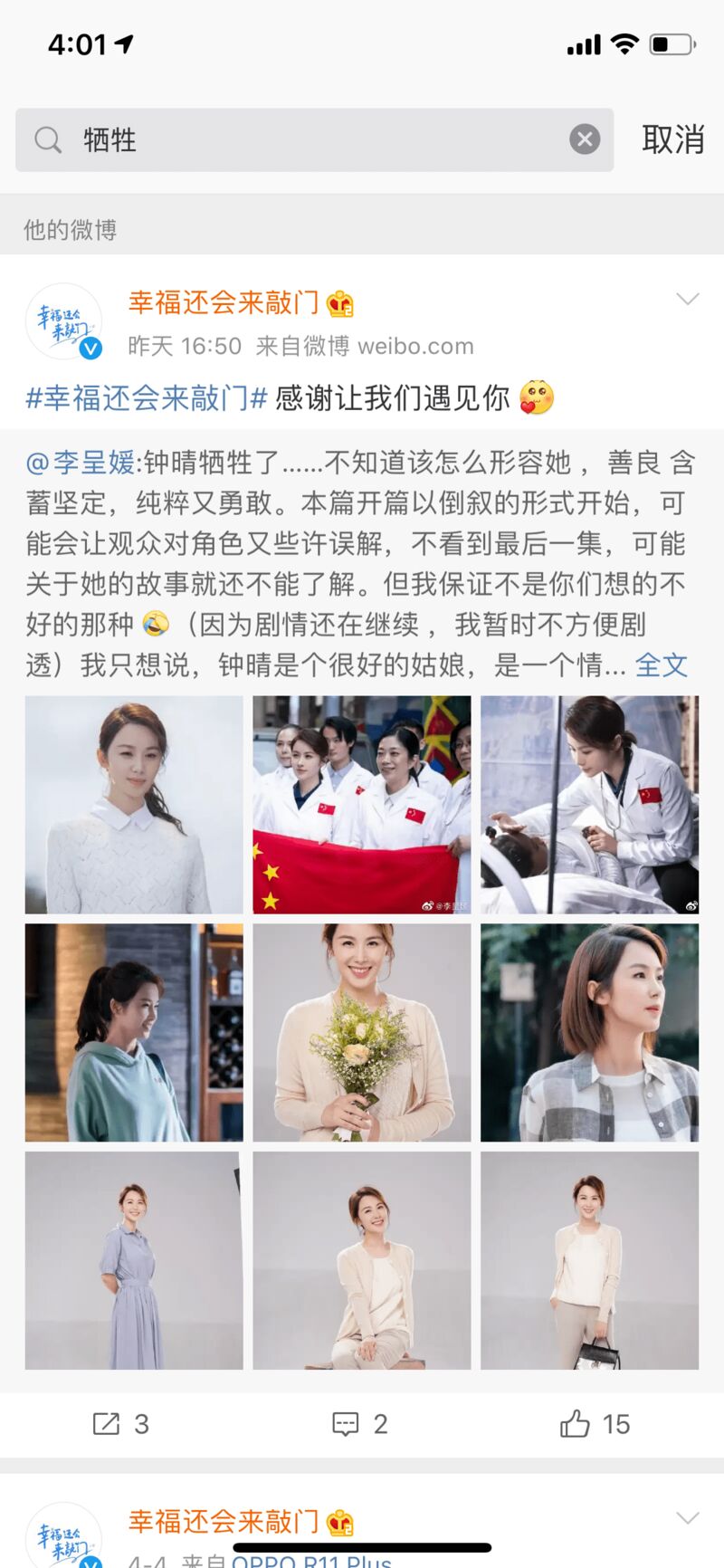Viewport: 724px width, 1568px height.
Task: Repost the post with 3 shares
Action: 121,1424
